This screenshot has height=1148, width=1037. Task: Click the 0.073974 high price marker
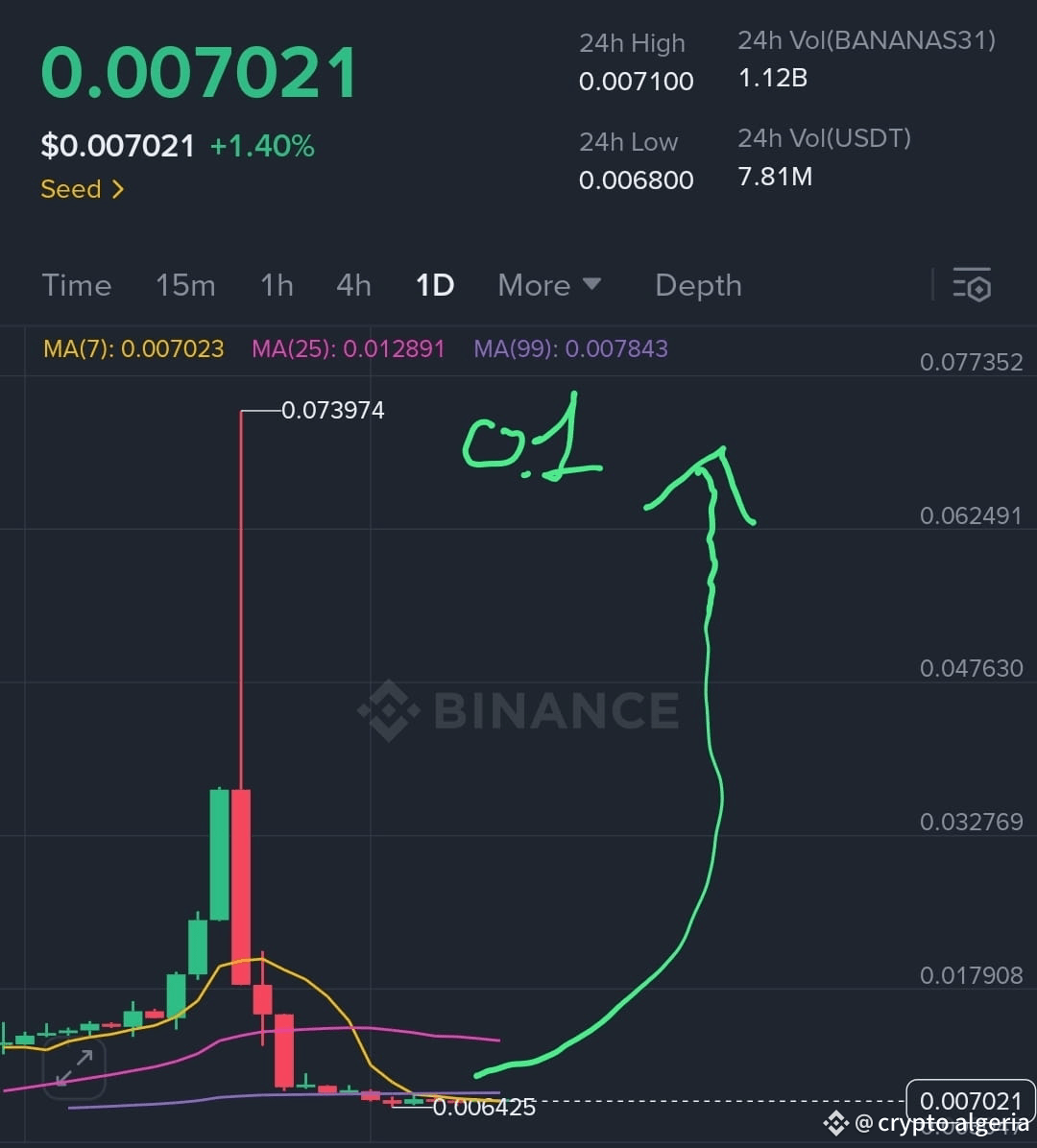click(332, 409)
